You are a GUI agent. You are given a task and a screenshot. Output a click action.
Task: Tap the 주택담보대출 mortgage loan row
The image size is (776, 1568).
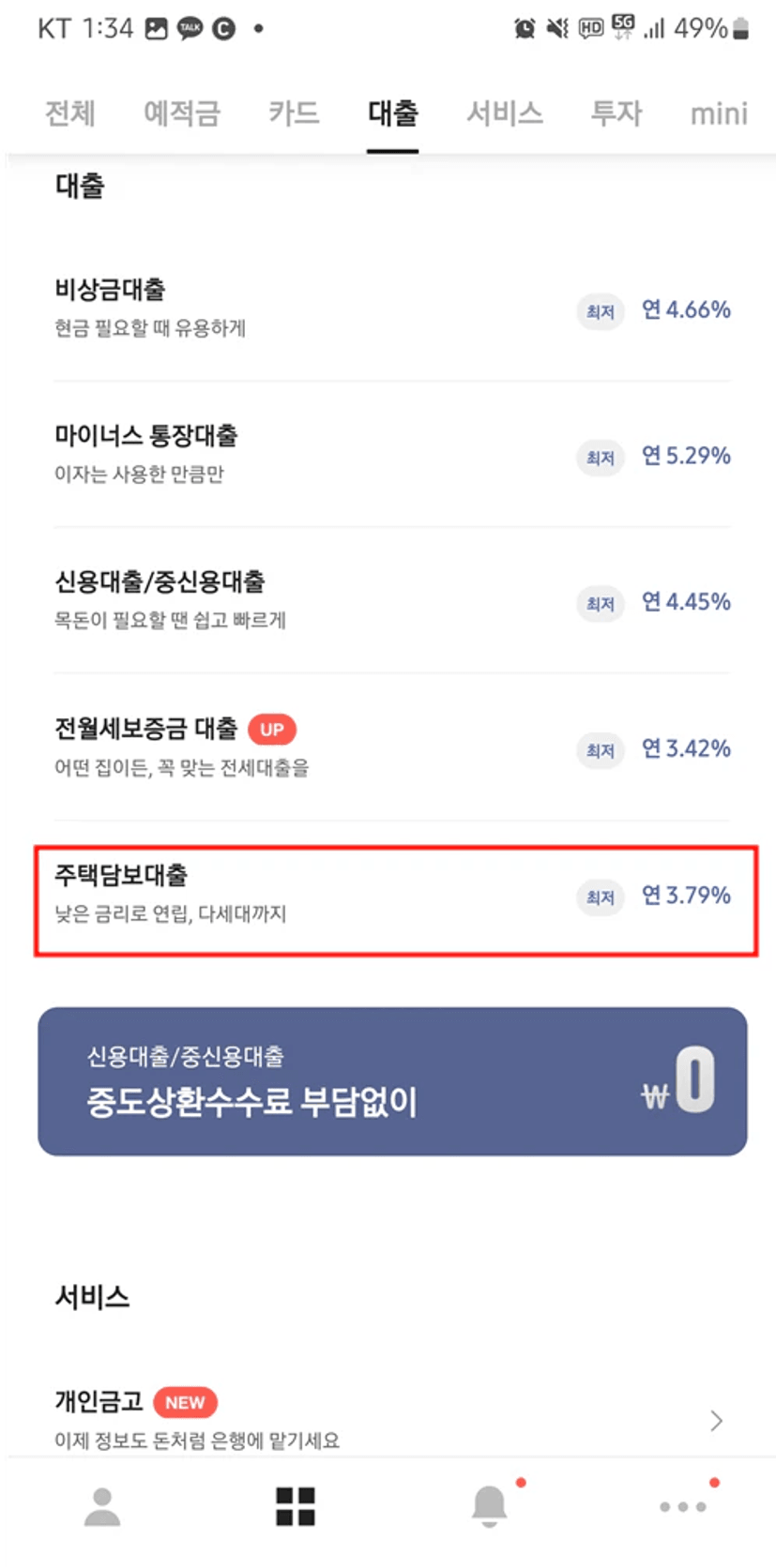(x=396, y=900)
